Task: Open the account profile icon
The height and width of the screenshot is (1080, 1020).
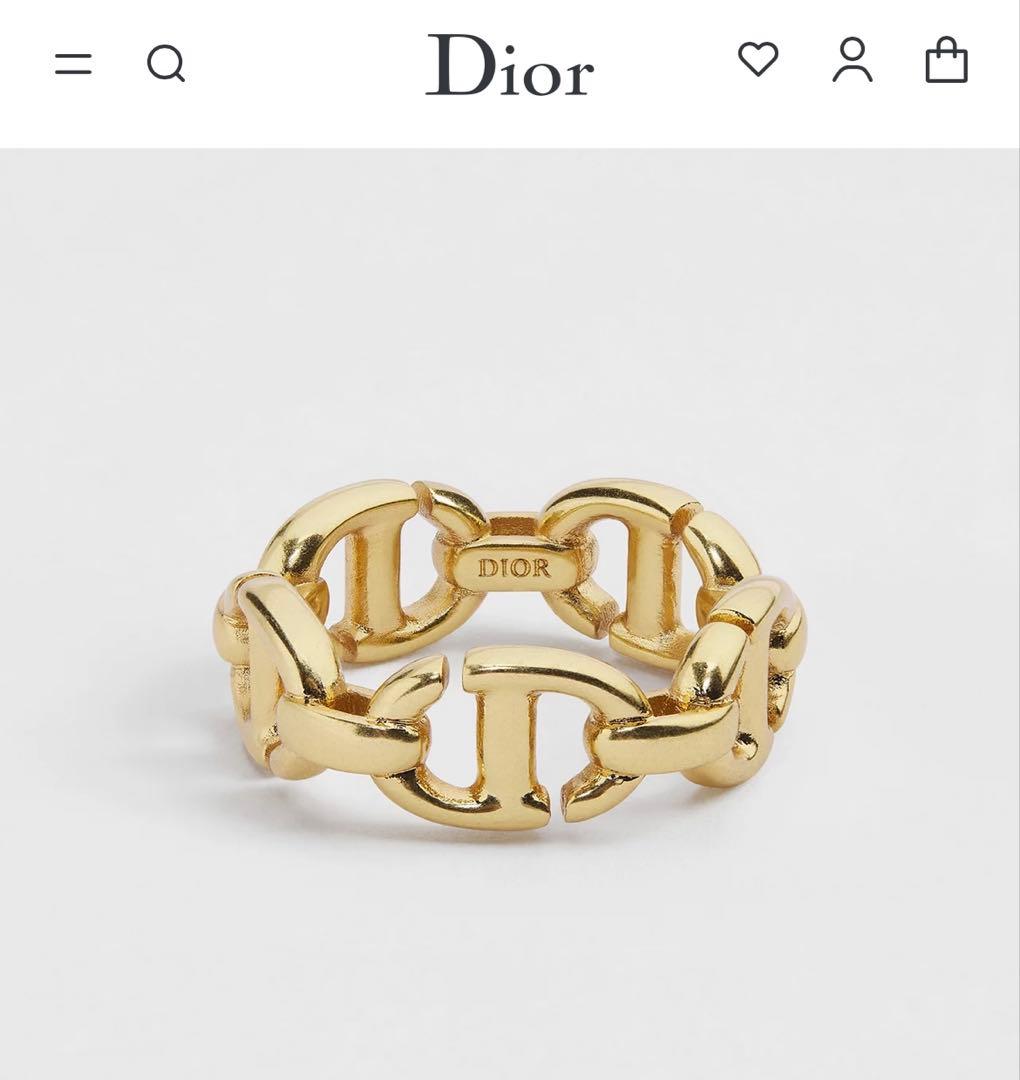Action: click(x=852, y=60)
